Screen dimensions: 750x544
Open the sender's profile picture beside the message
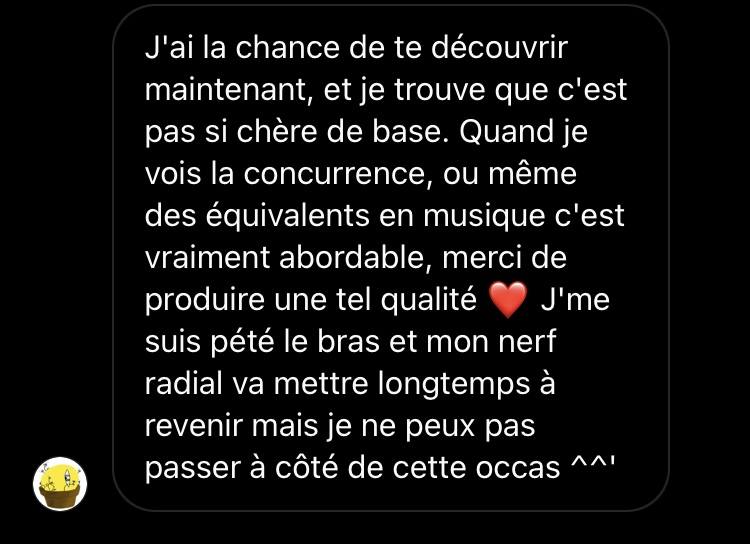(x=61, y=484)
